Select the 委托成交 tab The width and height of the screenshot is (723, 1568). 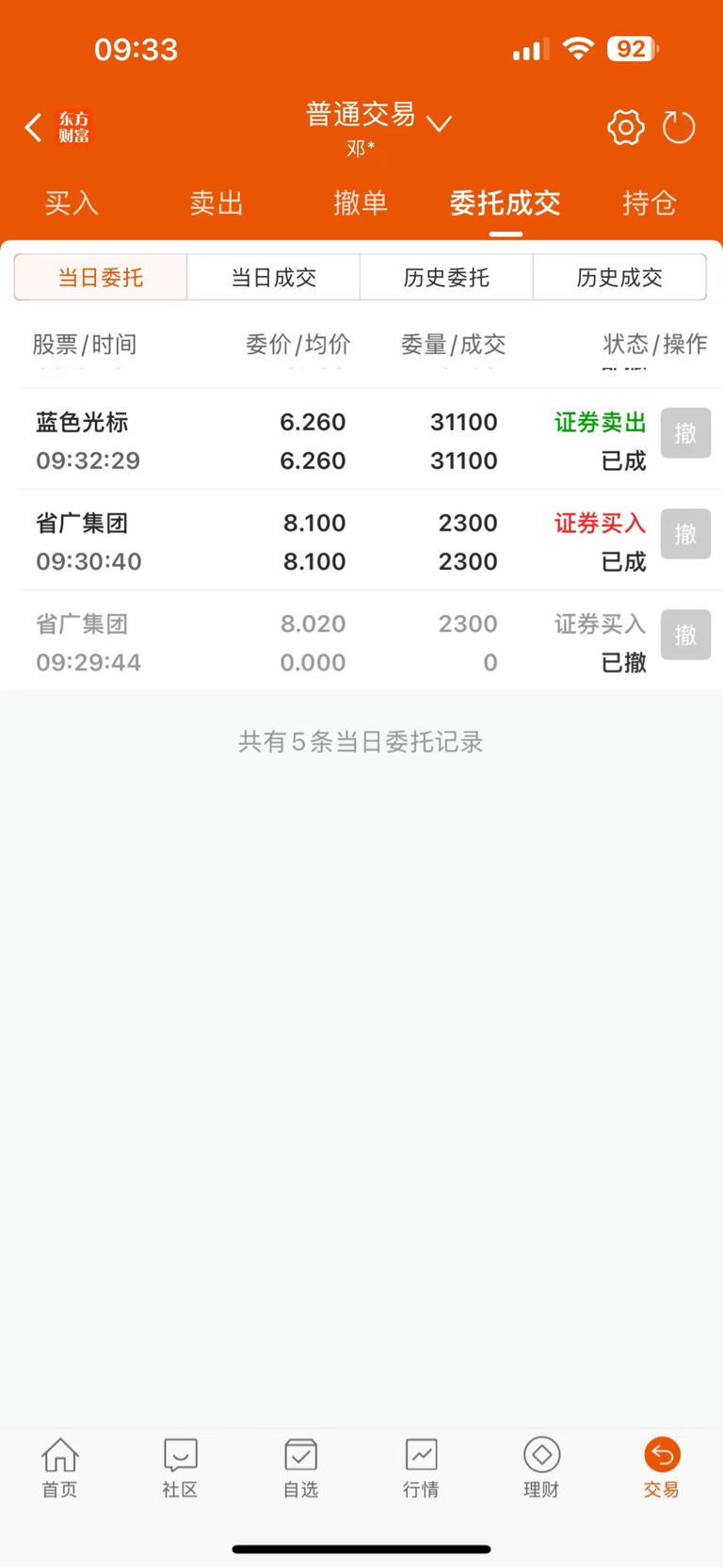click(506, 202)
